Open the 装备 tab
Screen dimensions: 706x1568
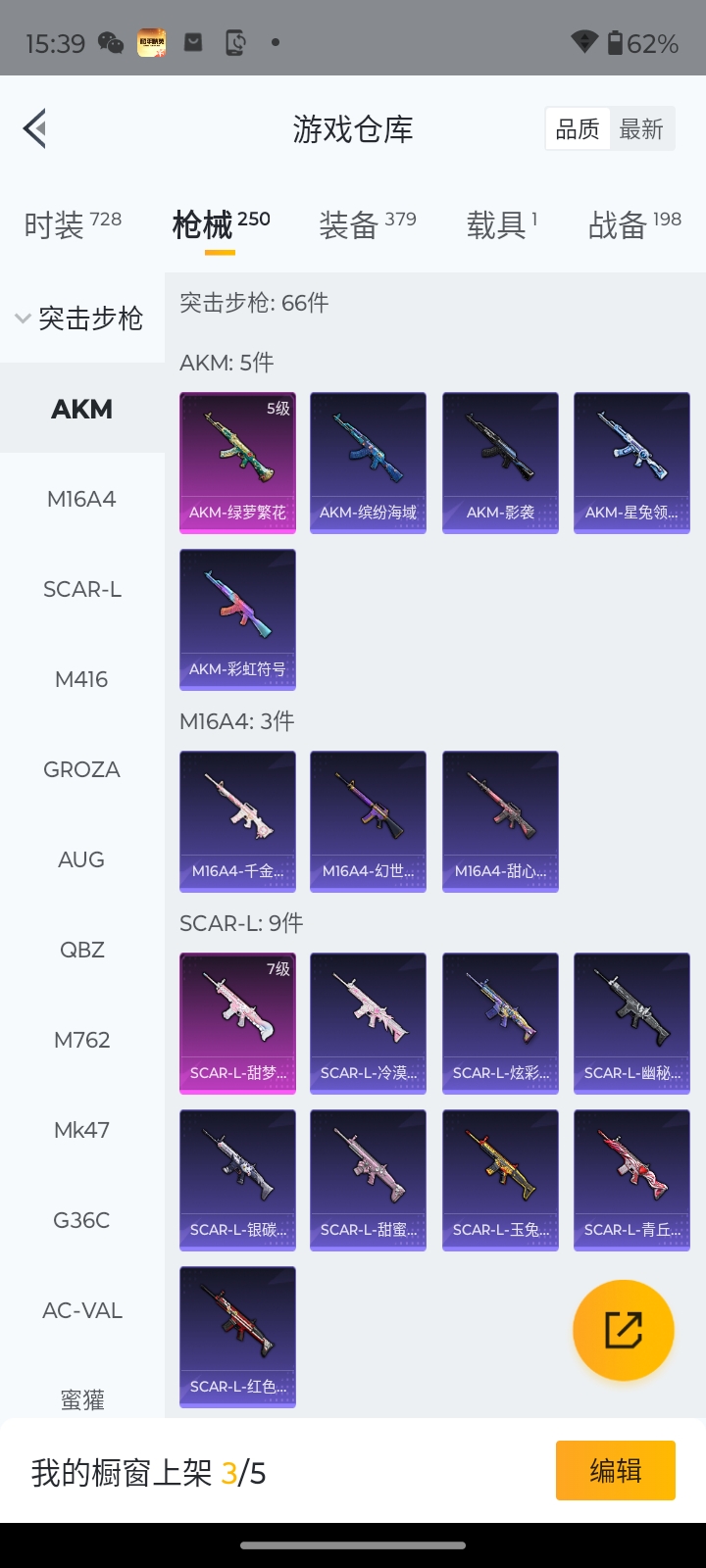[368, 224]
